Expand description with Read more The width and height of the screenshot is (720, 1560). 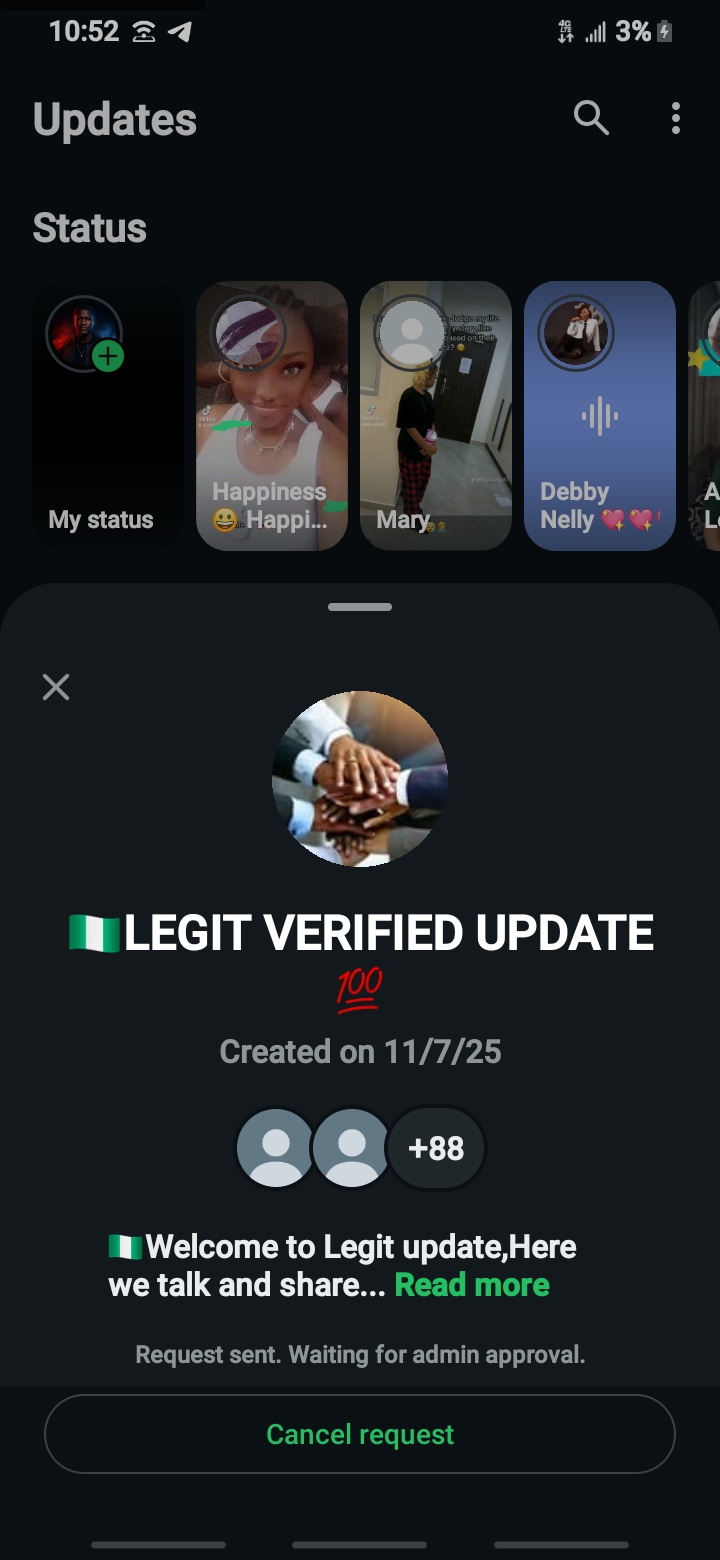click(472, 1285)
